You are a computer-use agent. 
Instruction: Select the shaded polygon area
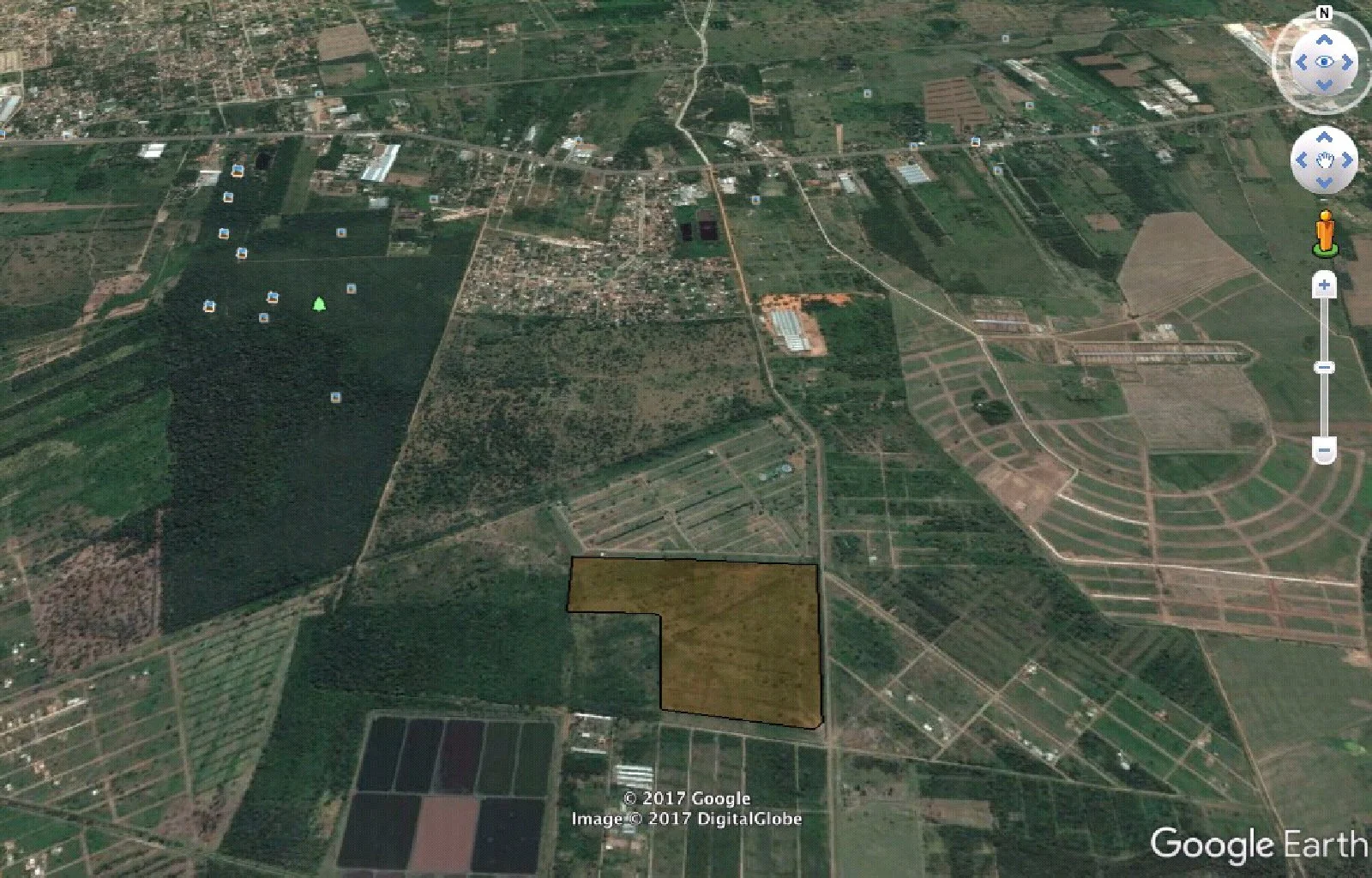point(737,643)
